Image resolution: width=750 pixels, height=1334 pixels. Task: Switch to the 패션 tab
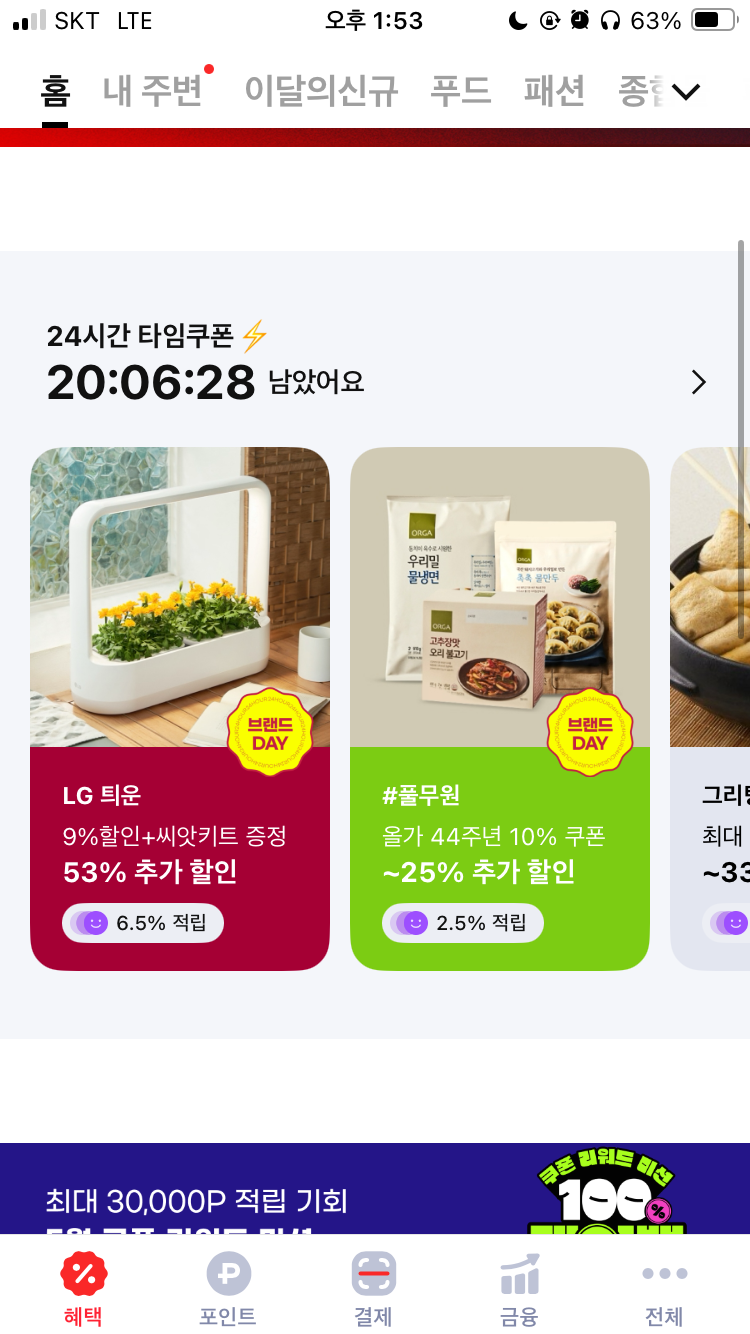[x=554, y=91]
